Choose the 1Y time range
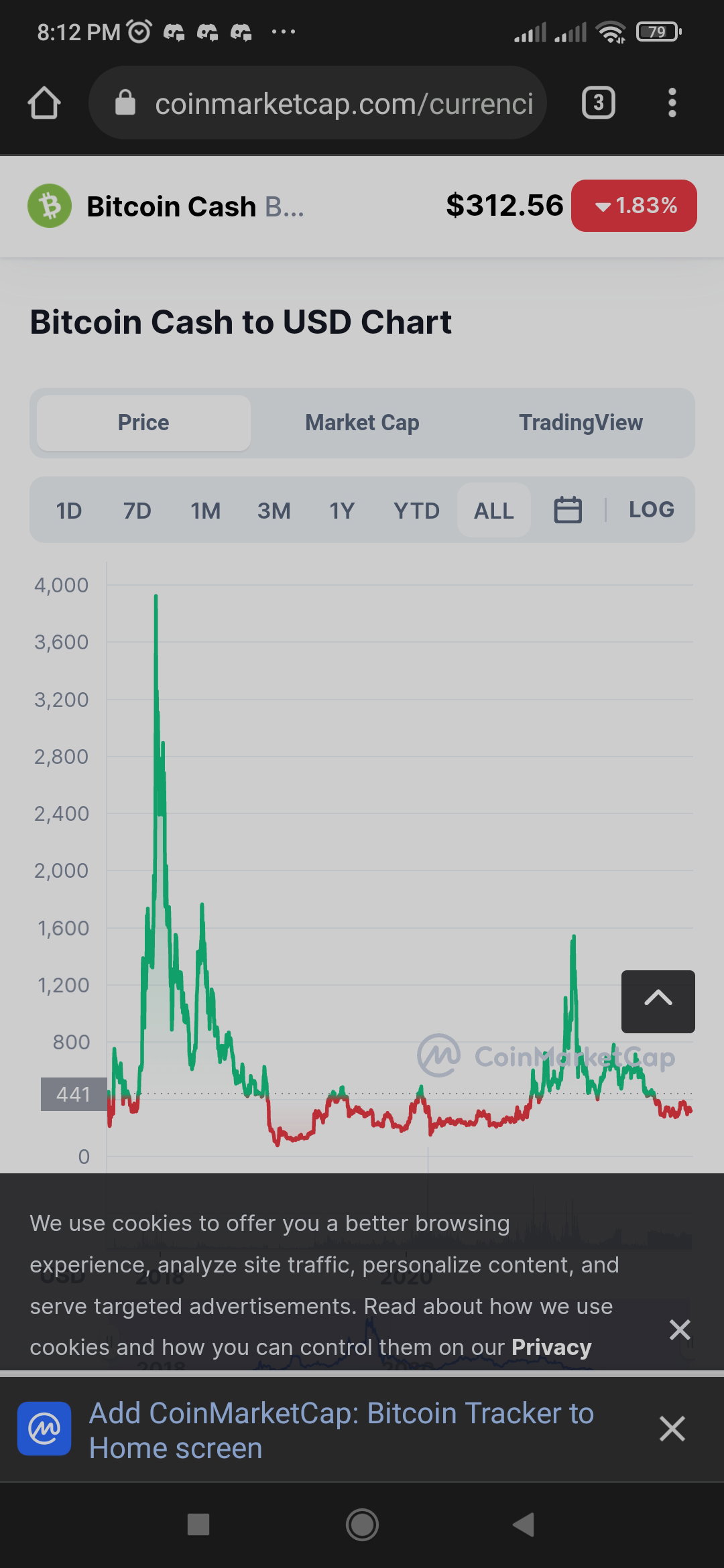The height and width of the screenshot is (1568, 724). (x=342, y=511)
